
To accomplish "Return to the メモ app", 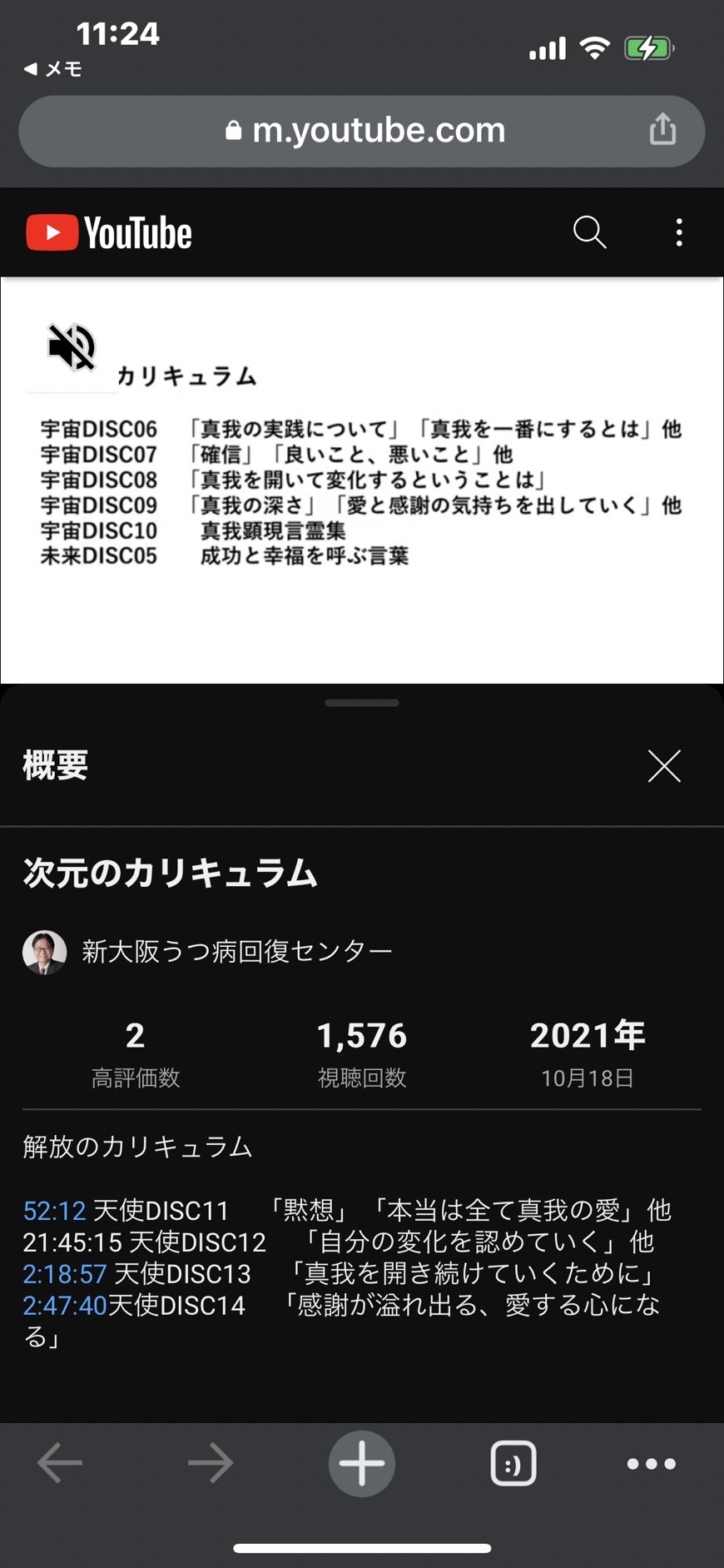I will (53, 69).
